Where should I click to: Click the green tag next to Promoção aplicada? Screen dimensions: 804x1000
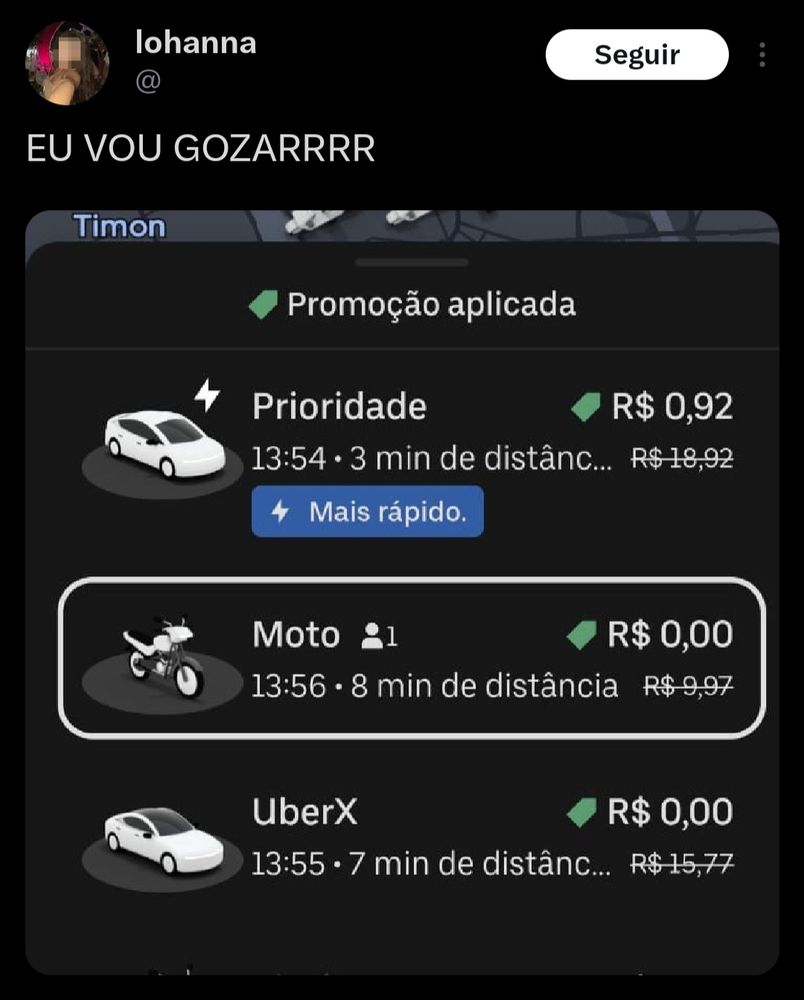pyautogui.click(x=263, y=304)
